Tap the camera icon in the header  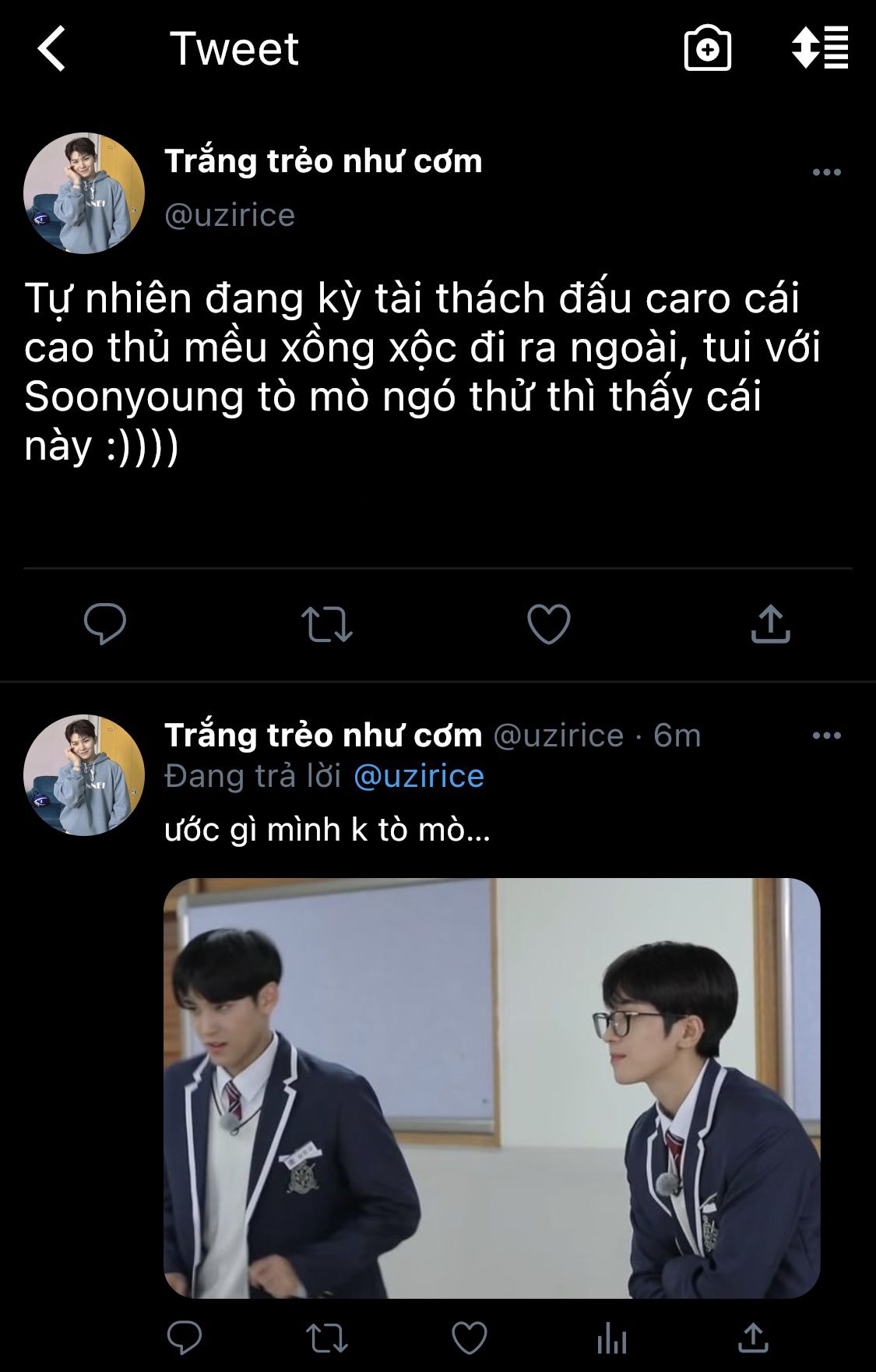coord(707,48)
